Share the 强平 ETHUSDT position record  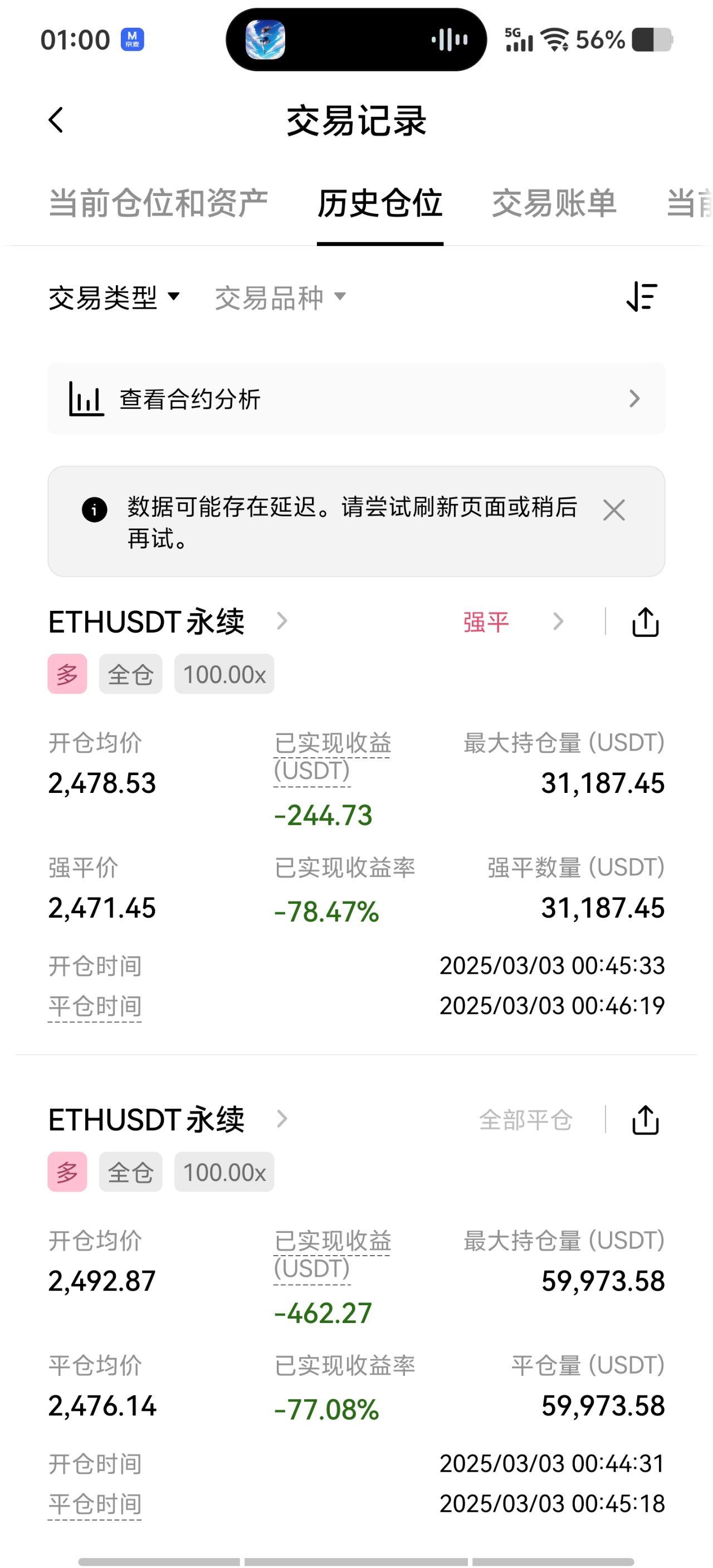646,622
